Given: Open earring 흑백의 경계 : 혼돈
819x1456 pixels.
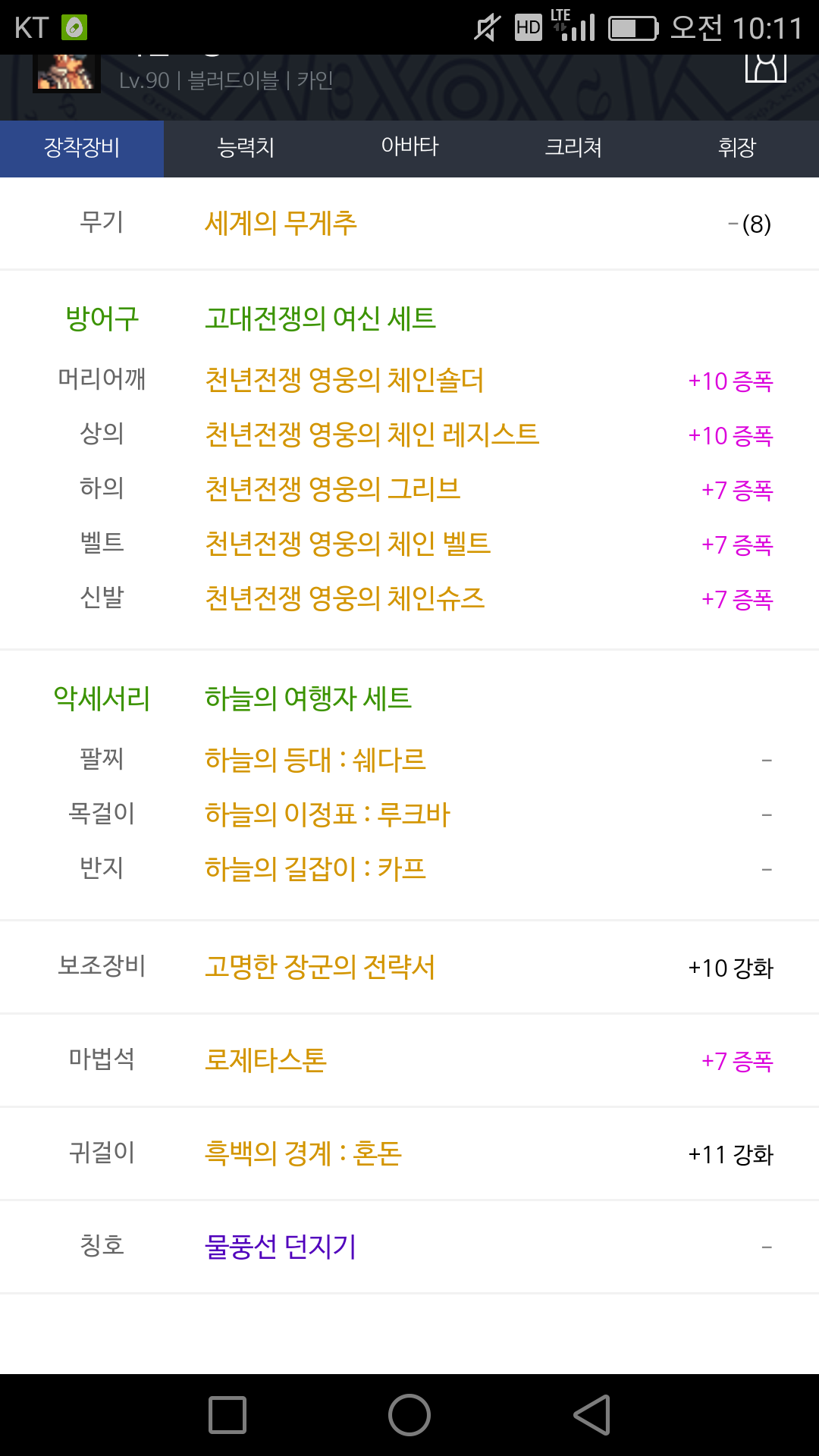Looking at the screenshot, I should [x=303, y=1153].
